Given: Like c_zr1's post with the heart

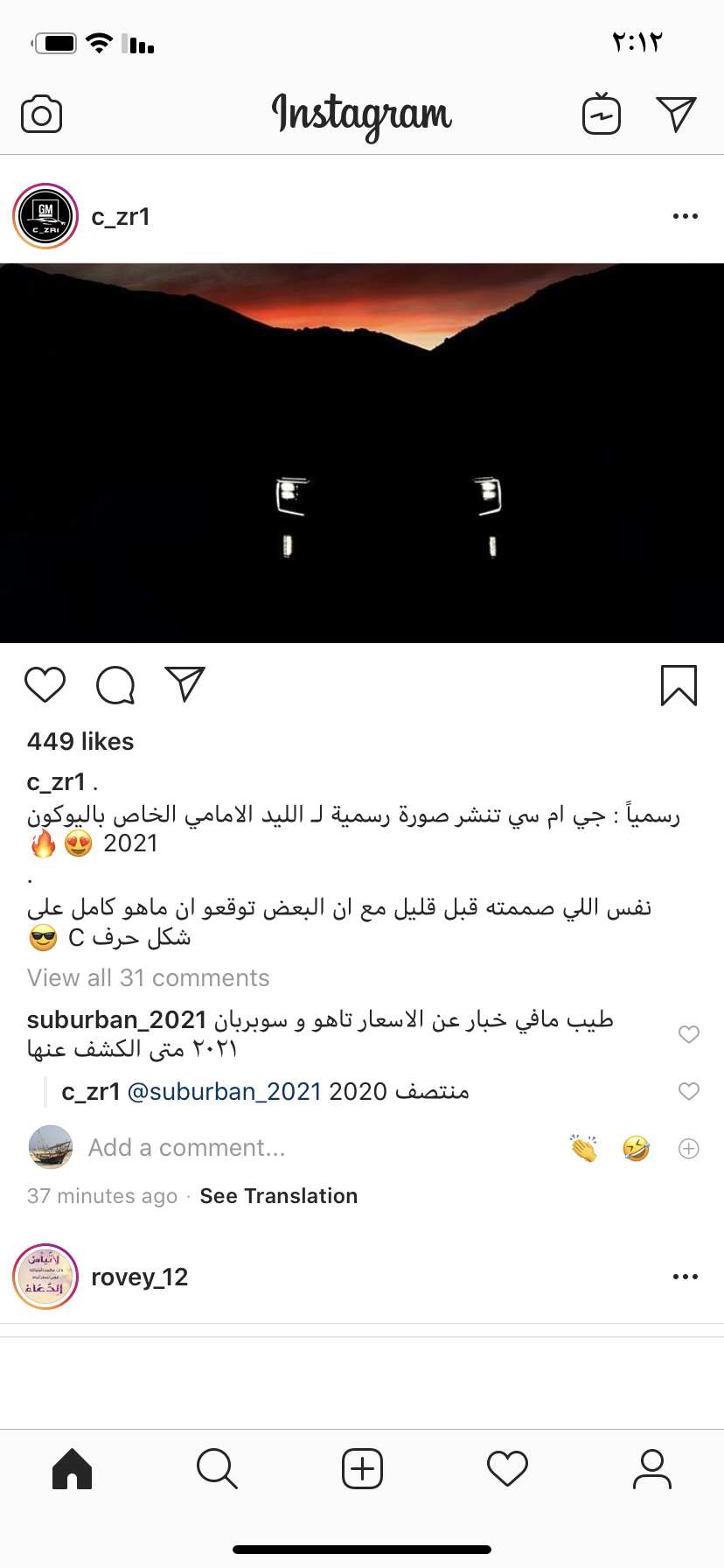Looking at the screenshot, I should click(45, 684).
